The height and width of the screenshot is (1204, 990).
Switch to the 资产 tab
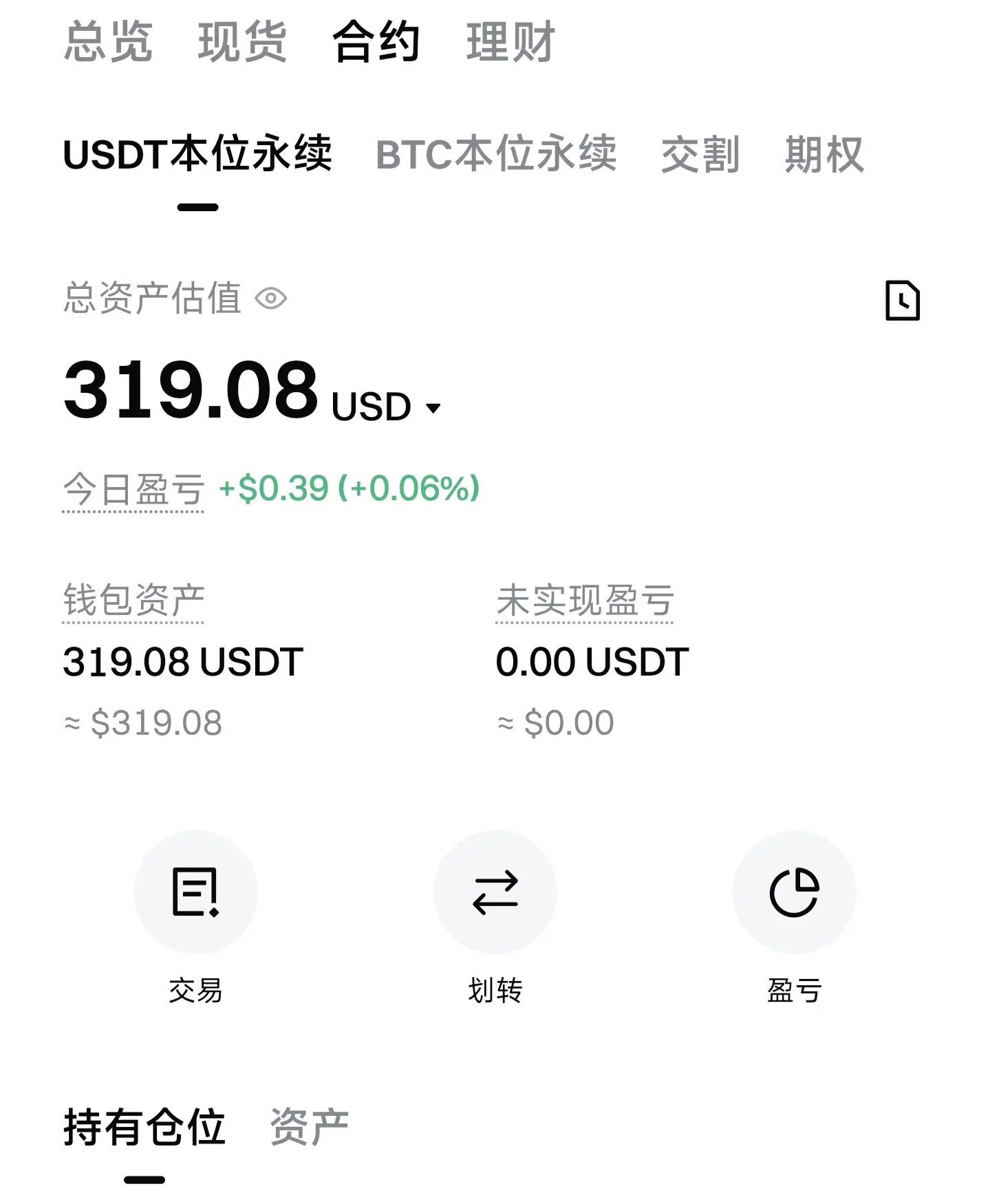coord(310,1127)
